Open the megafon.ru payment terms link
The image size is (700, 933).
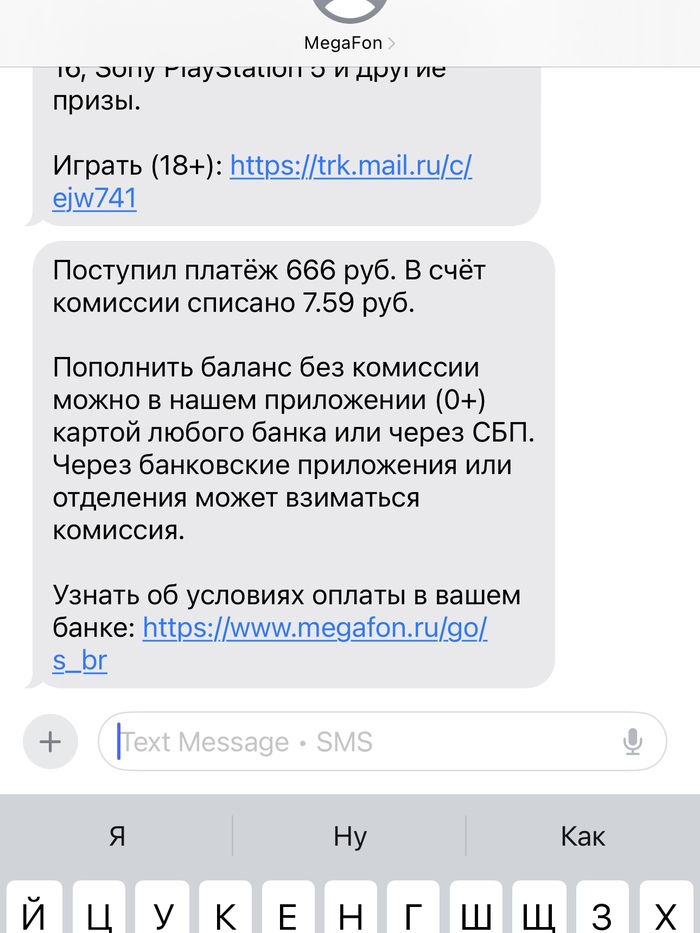[x=315, y=629]
